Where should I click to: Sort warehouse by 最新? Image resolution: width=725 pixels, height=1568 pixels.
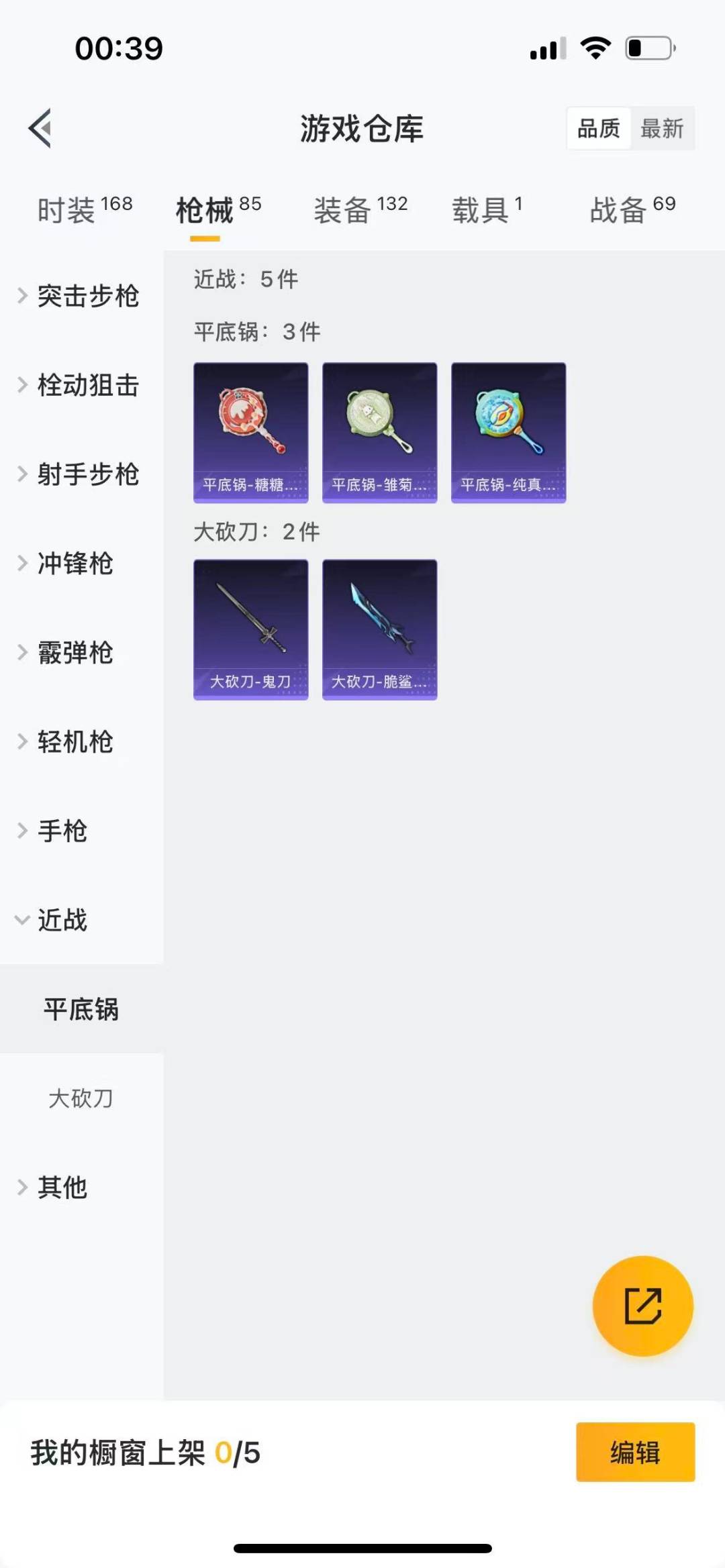pyautogui.click(x=662, y=128)
